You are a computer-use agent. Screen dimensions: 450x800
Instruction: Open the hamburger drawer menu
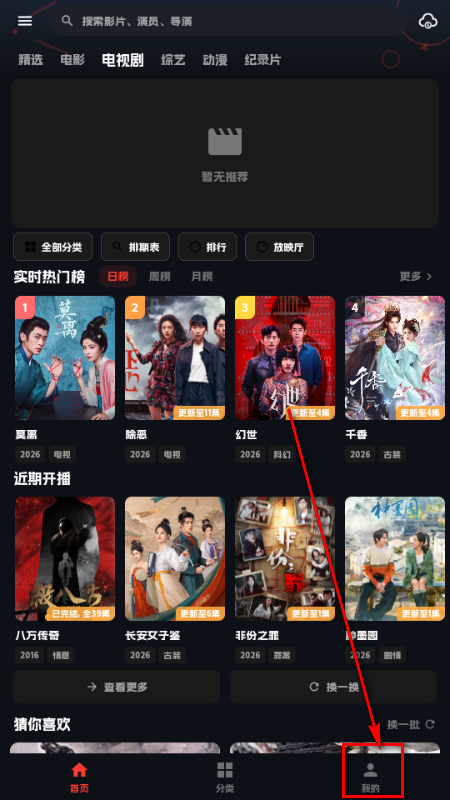[x=25, y=21]
